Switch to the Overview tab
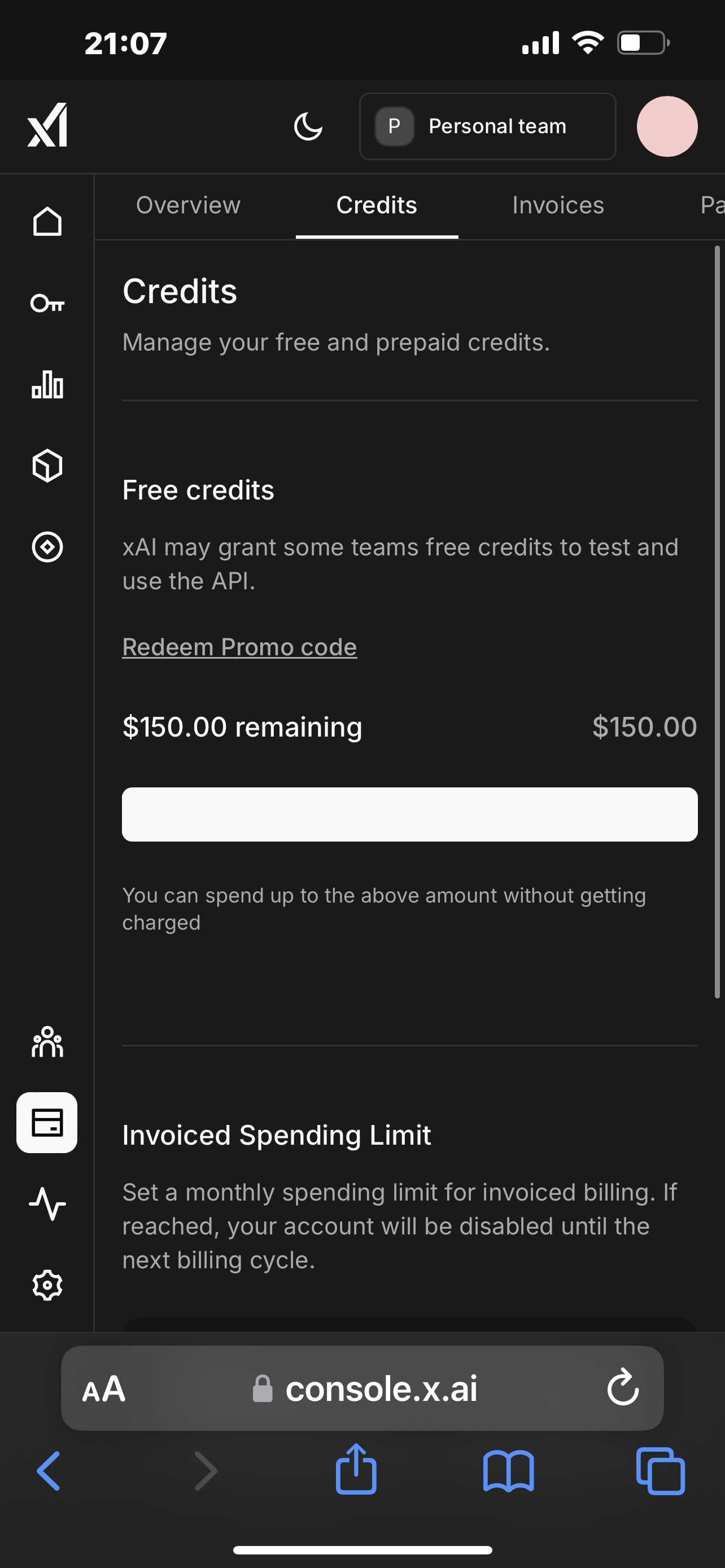Screen dimensions: 725x1568 (x=188, y=205)
